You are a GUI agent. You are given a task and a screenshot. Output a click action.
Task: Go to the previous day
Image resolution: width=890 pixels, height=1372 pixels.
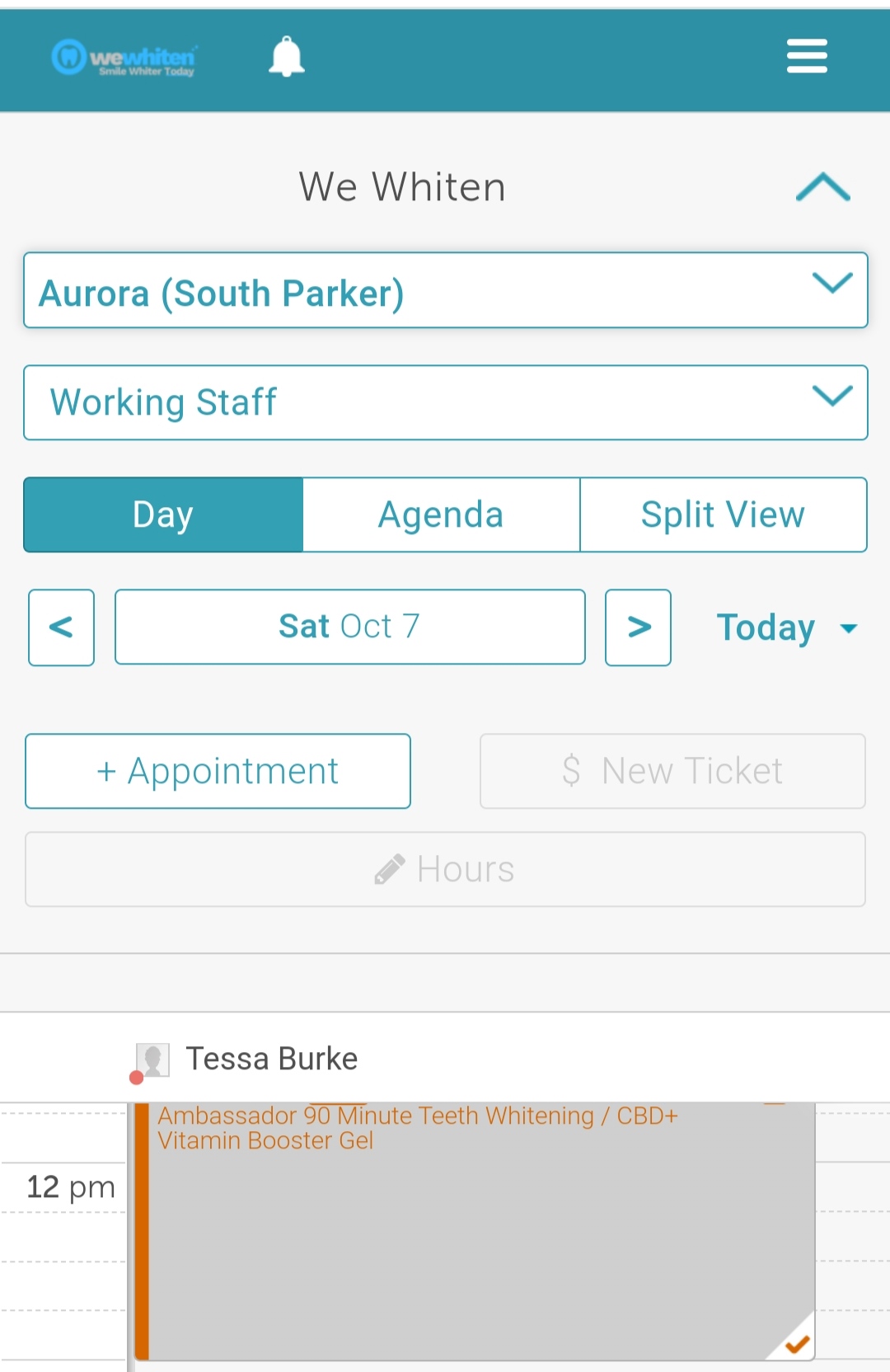(61, 627)
